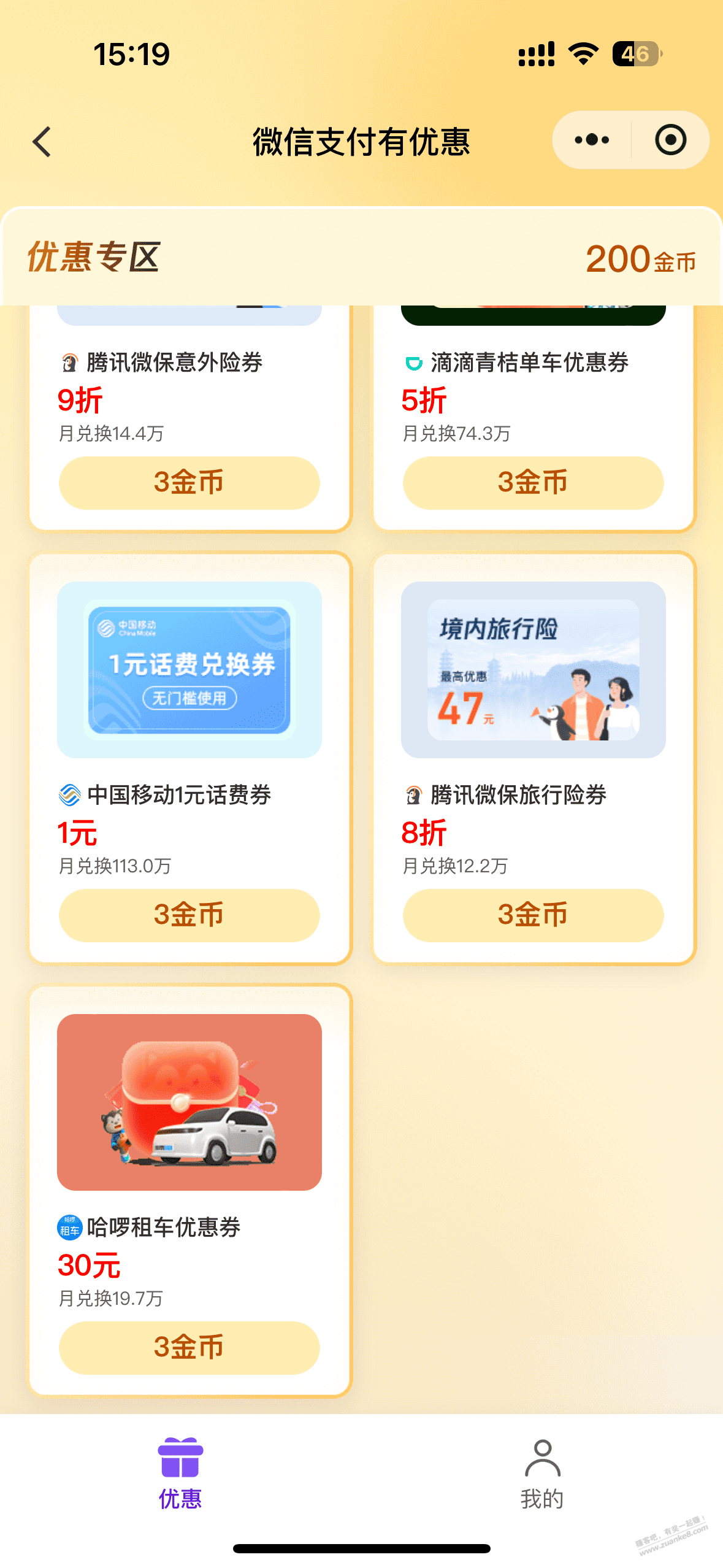View the 境内旅行险 coupon card

pos(533,669)
